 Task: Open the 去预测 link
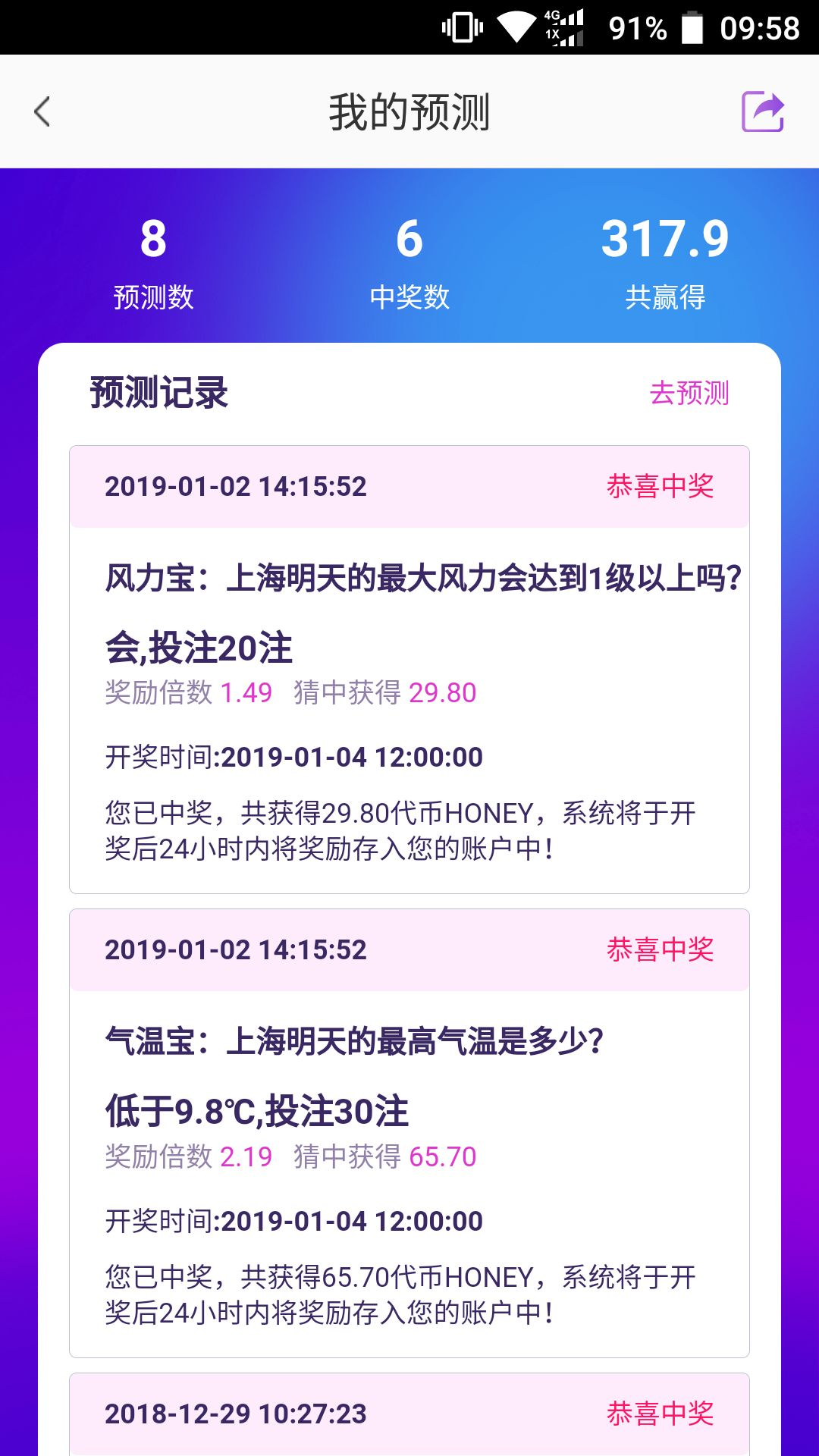[689, 393]
